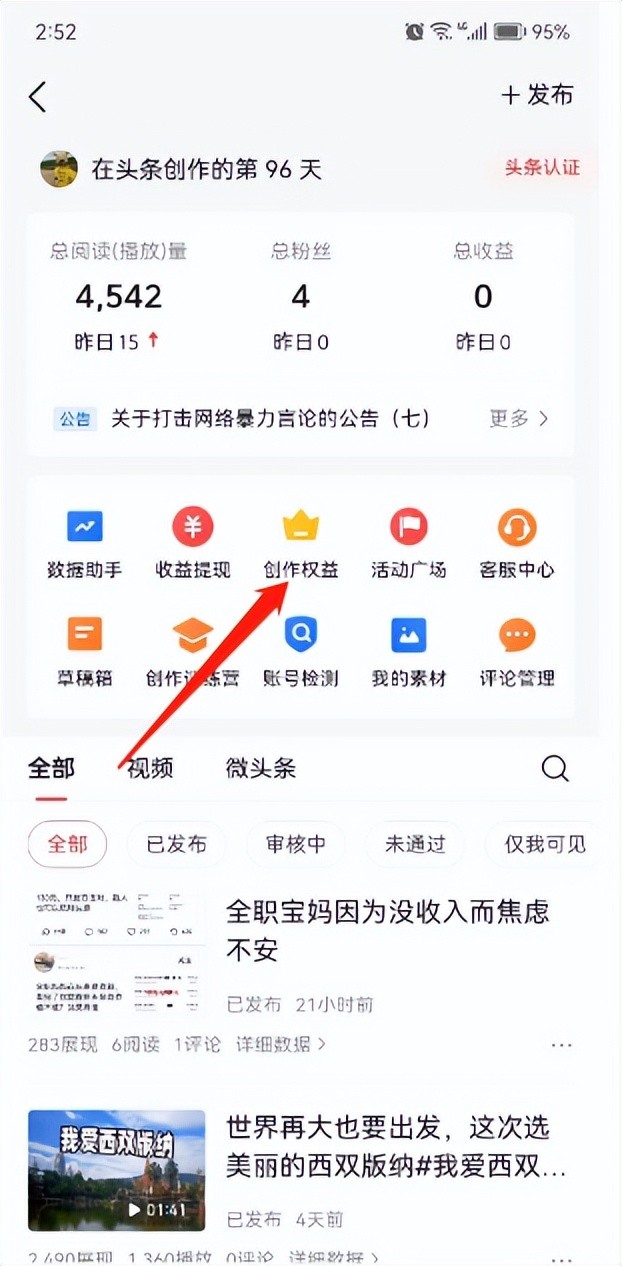Search my published content
The height and width of the screenshot is (1266, 622).
pos(555,768)
